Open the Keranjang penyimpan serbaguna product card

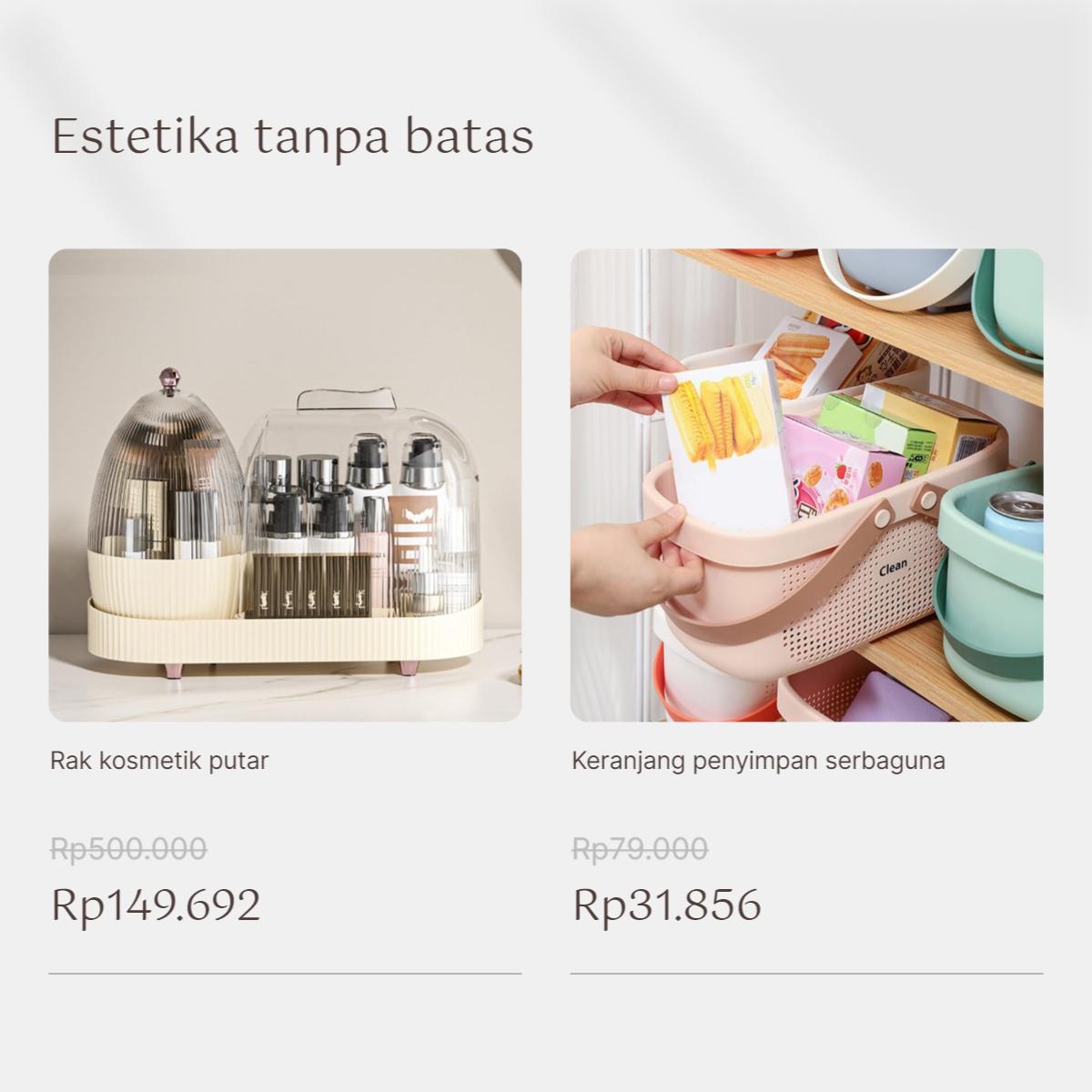click(806, 485)
